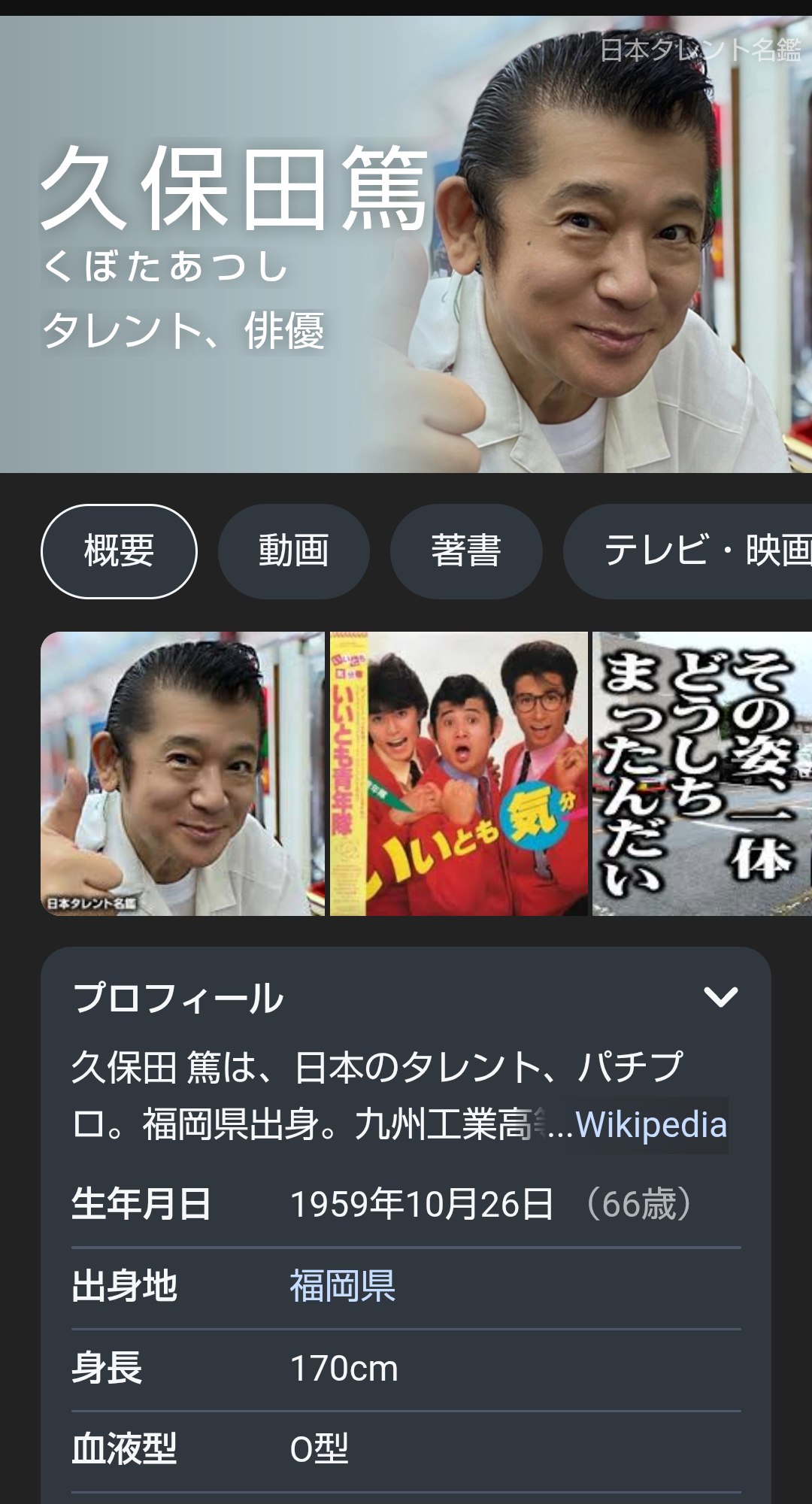Open the Wikipedia link
Viewport: 812px width, 1504px height.
[651, 1125]
